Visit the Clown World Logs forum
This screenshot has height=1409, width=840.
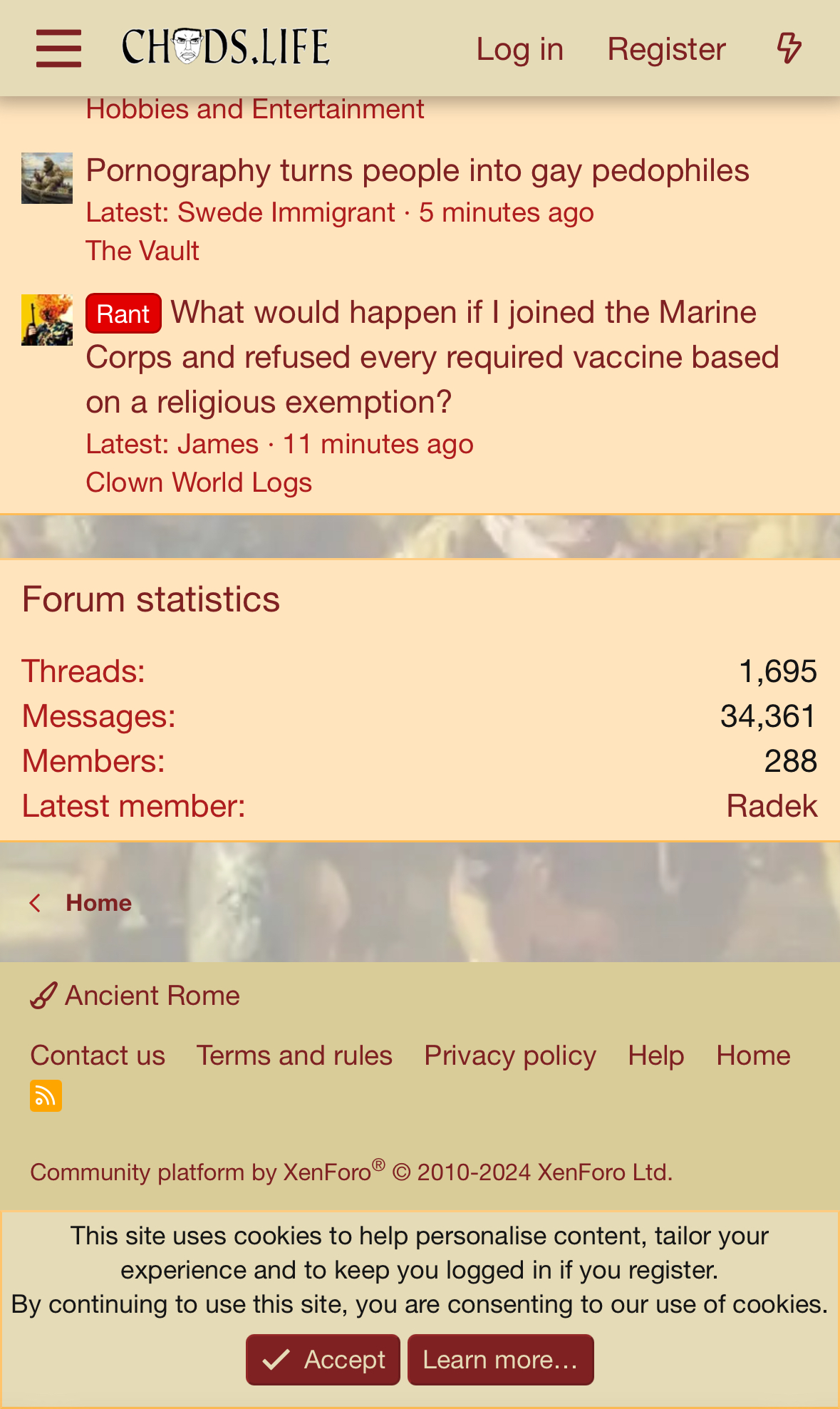click(199, 482)
